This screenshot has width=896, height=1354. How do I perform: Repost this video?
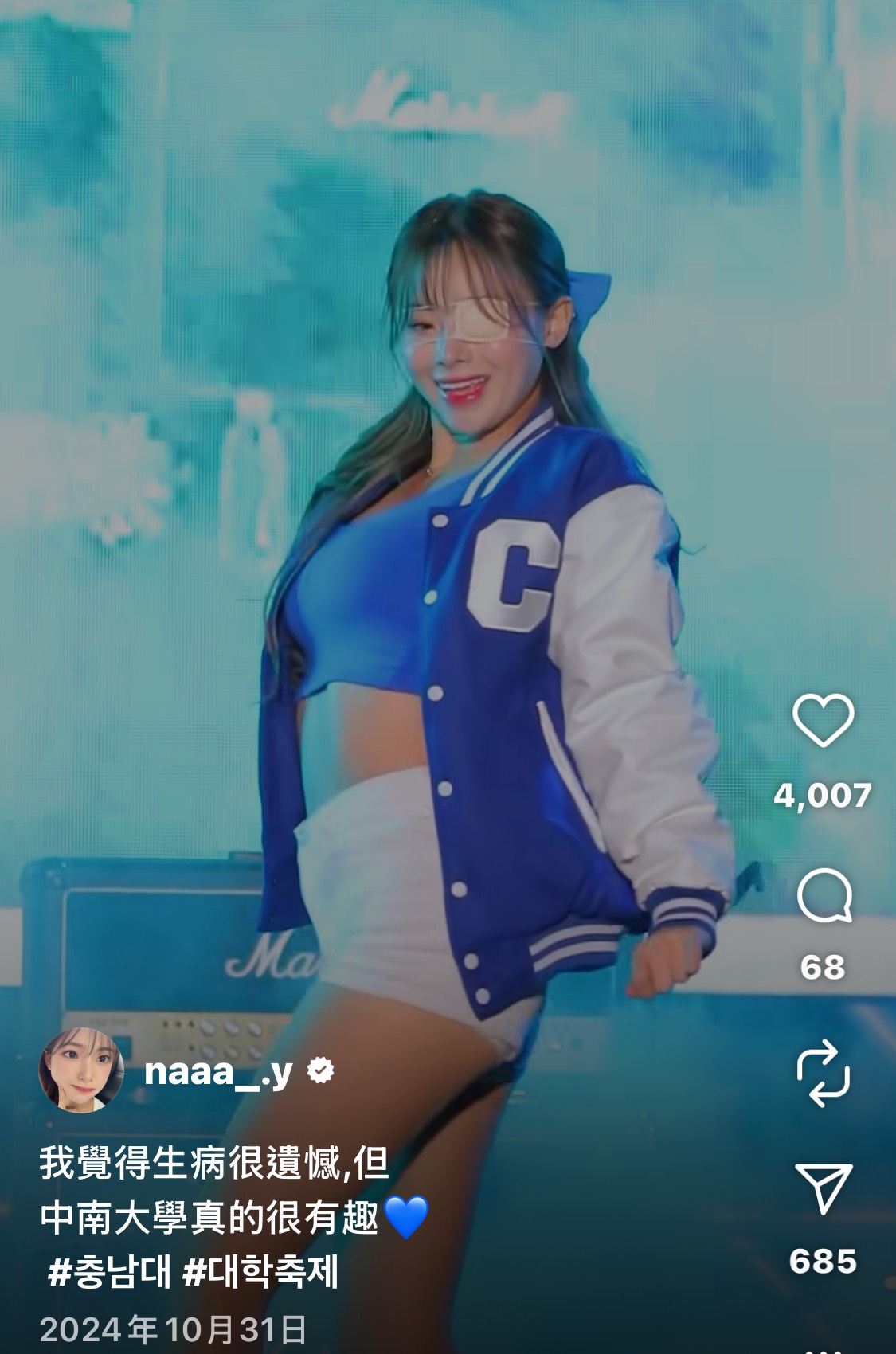click(824, 1073)
